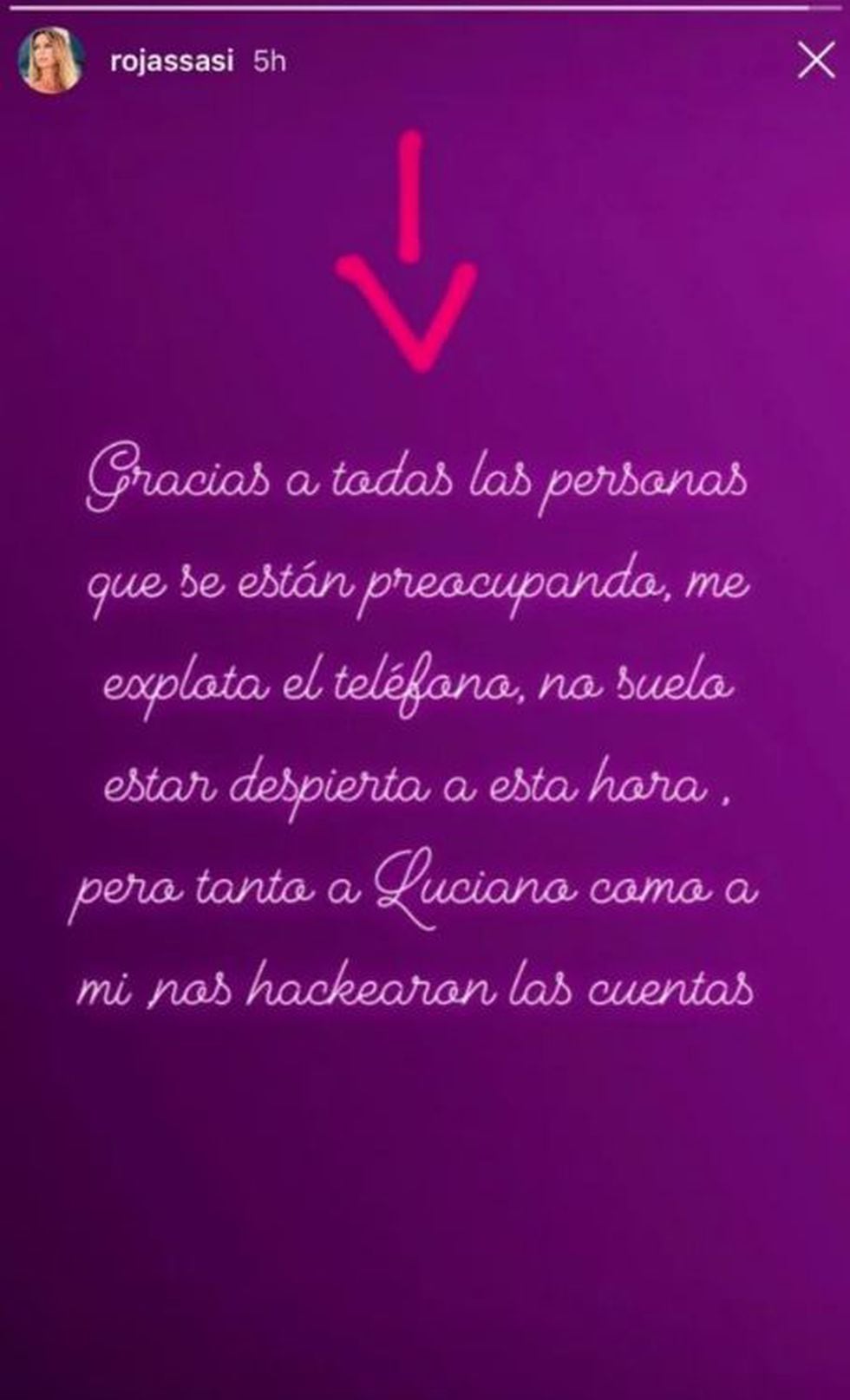Screen dimensions: 850x1400
Task: Close the story viewer
Action: 815,62
